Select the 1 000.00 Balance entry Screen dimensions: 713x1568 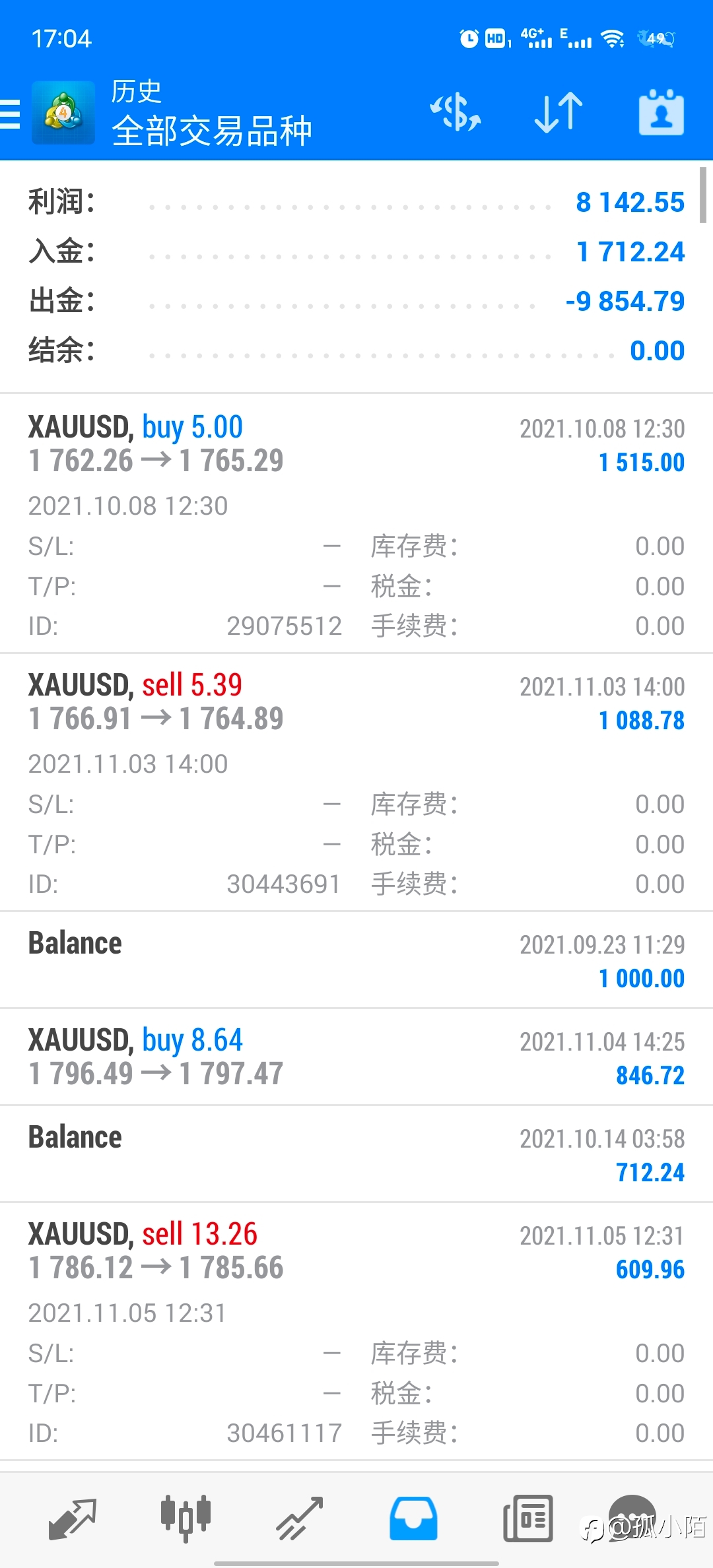click(x=356, y=960)
